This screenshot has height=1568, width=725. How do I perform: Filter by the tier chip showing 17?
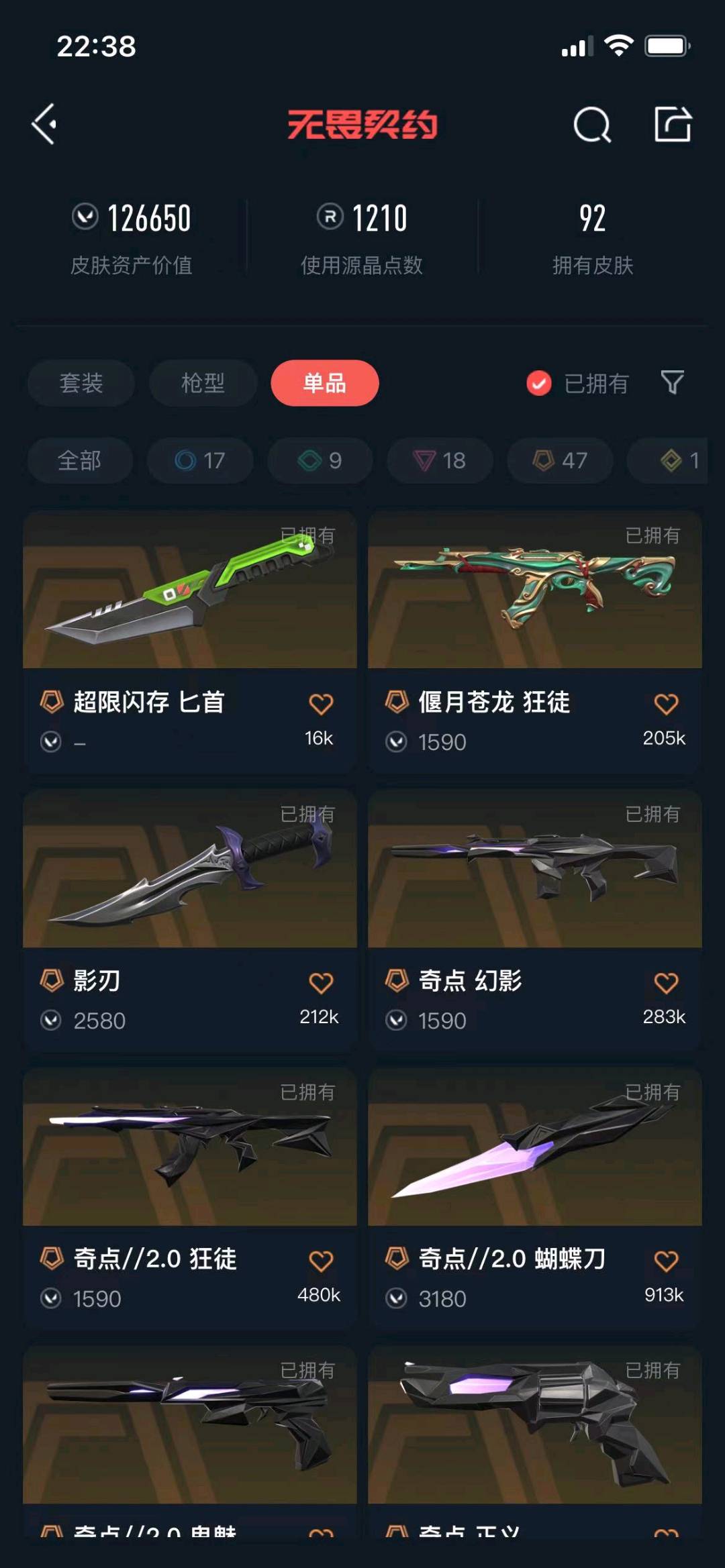200,460
